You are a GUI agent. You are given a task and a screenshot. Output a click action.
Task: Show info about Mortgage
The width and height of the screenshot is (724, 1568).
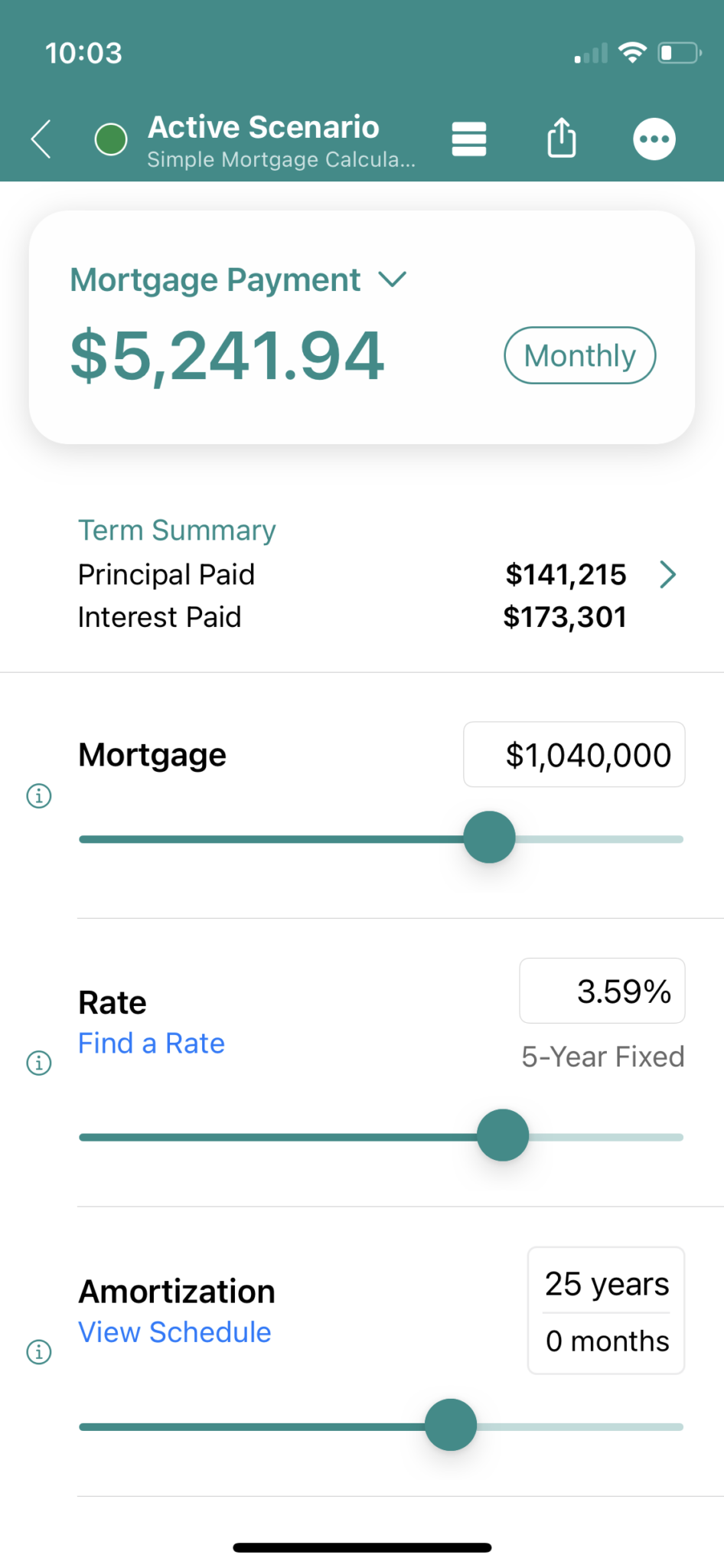click(x=39, y=796)
